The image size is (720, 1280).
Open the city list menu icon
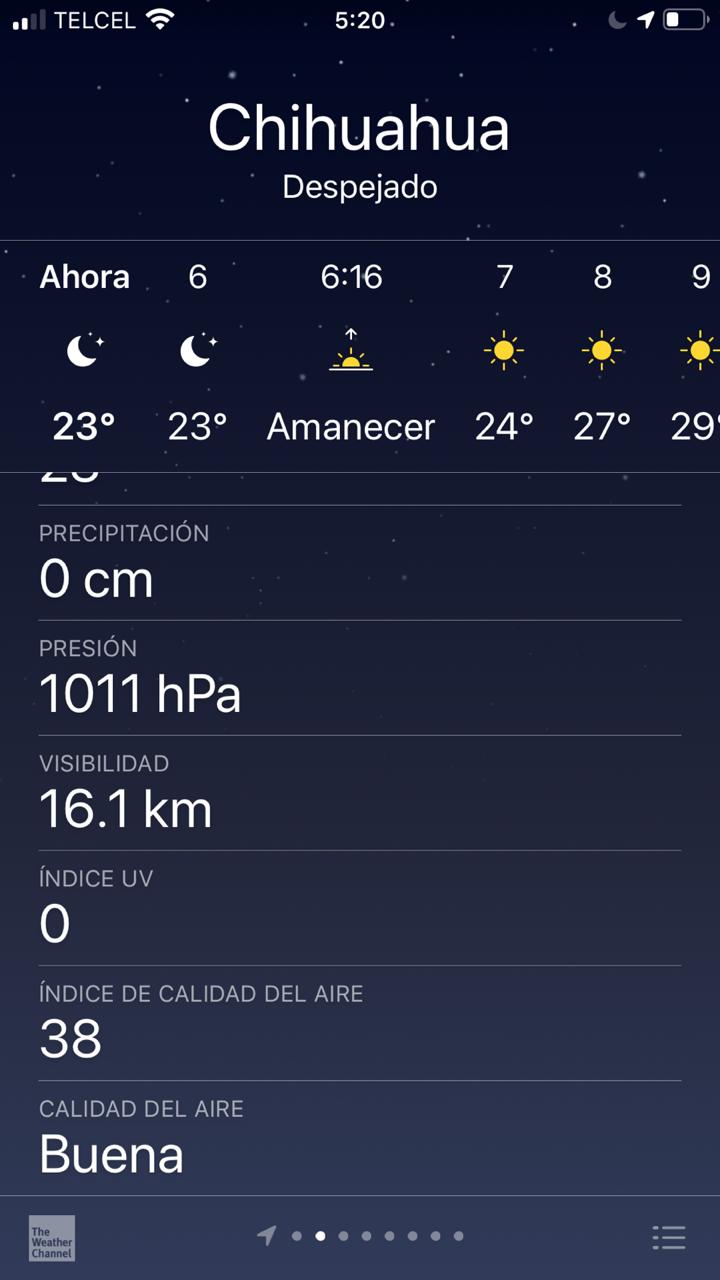coord(668,1237)
